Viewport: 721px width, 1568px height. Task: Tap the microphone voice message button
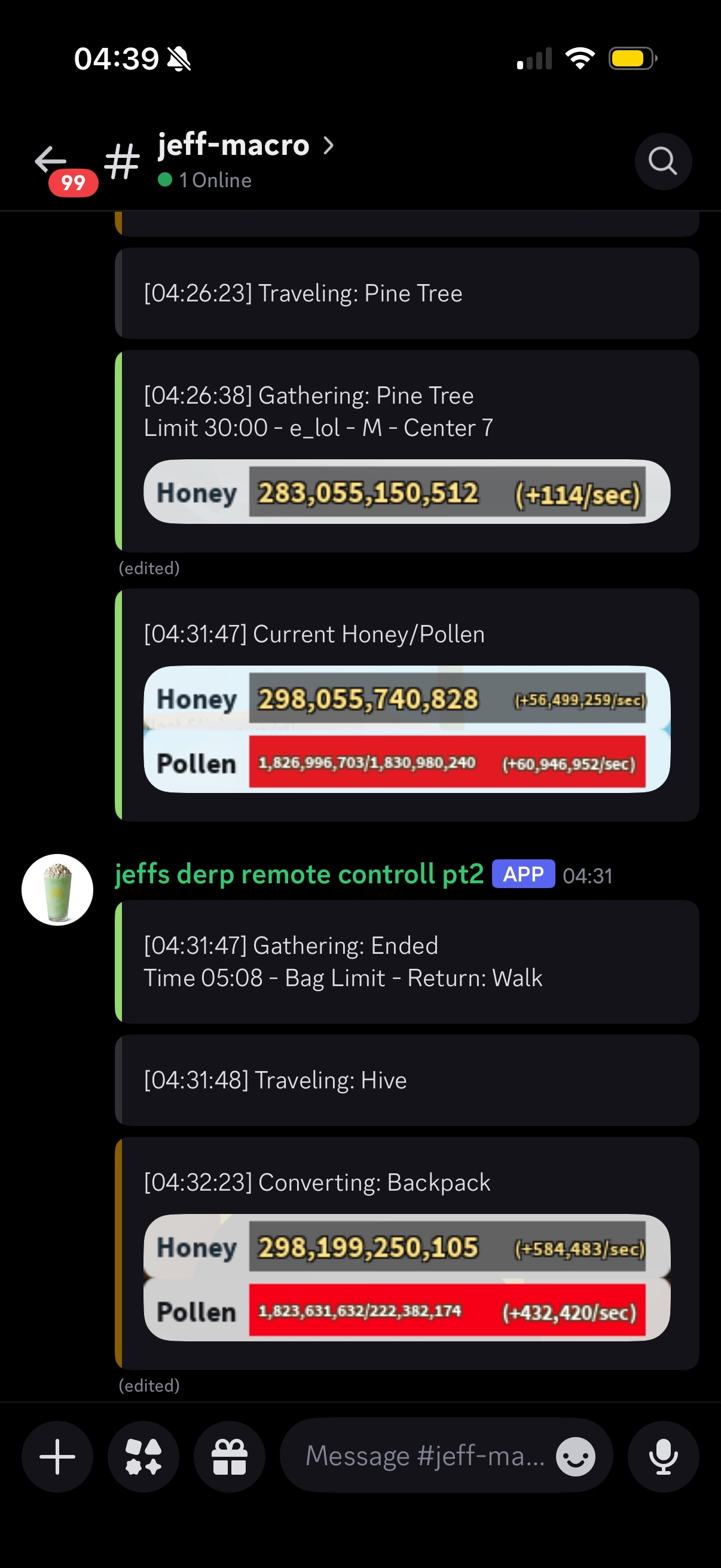coord(662,1456)
